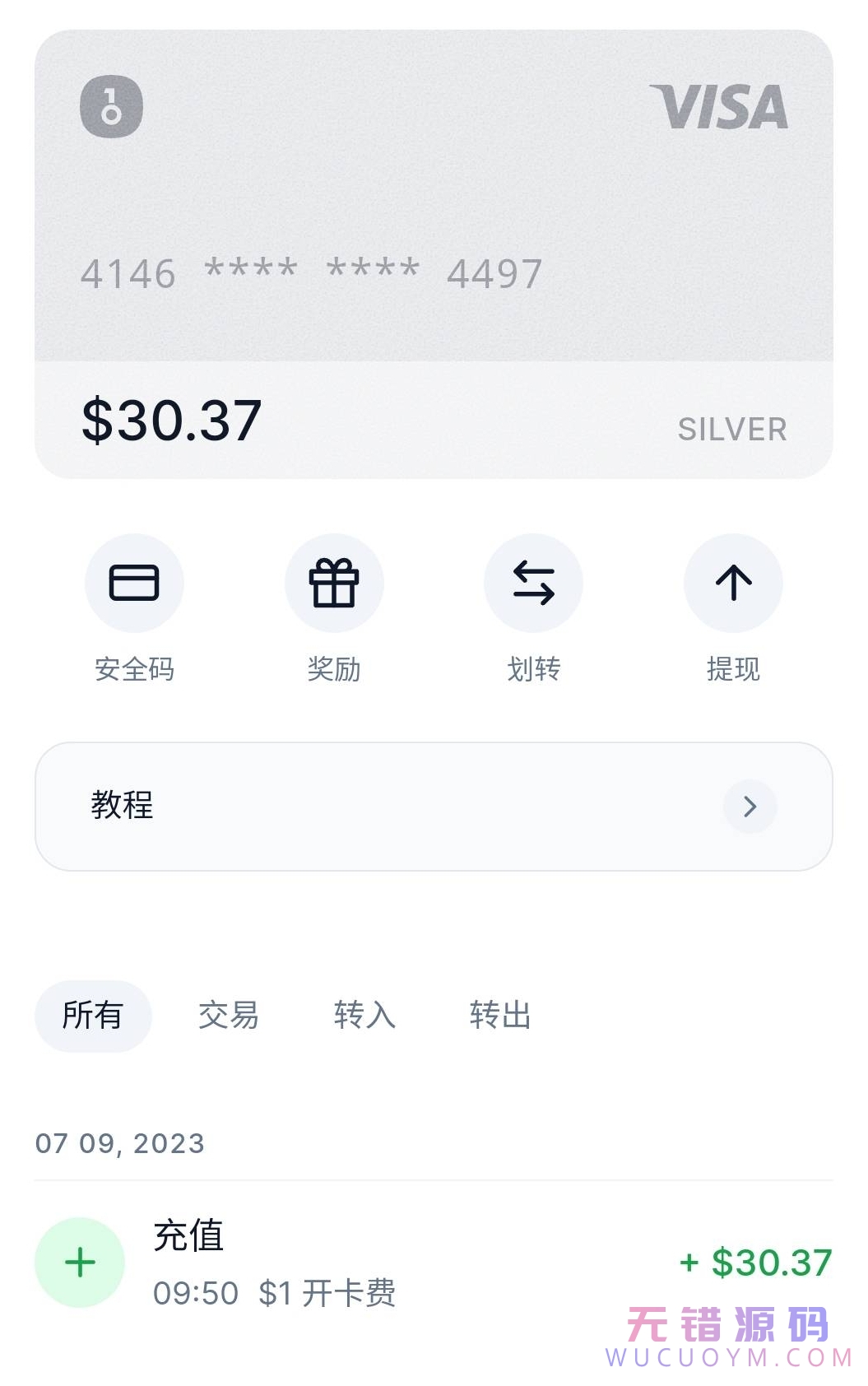Show the 转出 outgoing transfers tab
Screen dimensions: 868x1386
coord(500,1016)
